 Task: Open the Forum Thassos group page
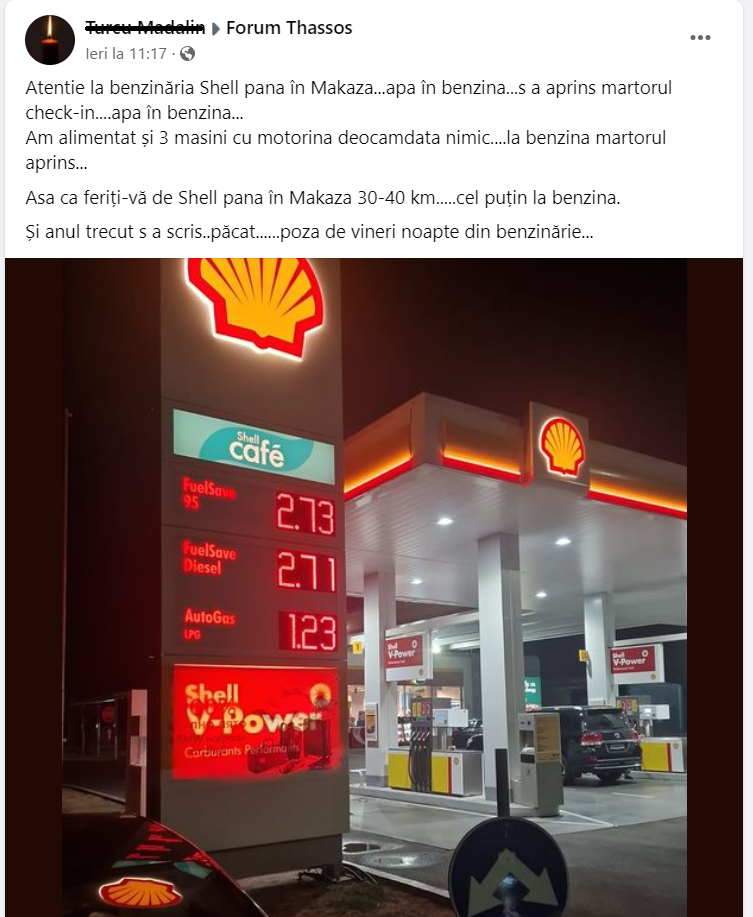(289, 28)
